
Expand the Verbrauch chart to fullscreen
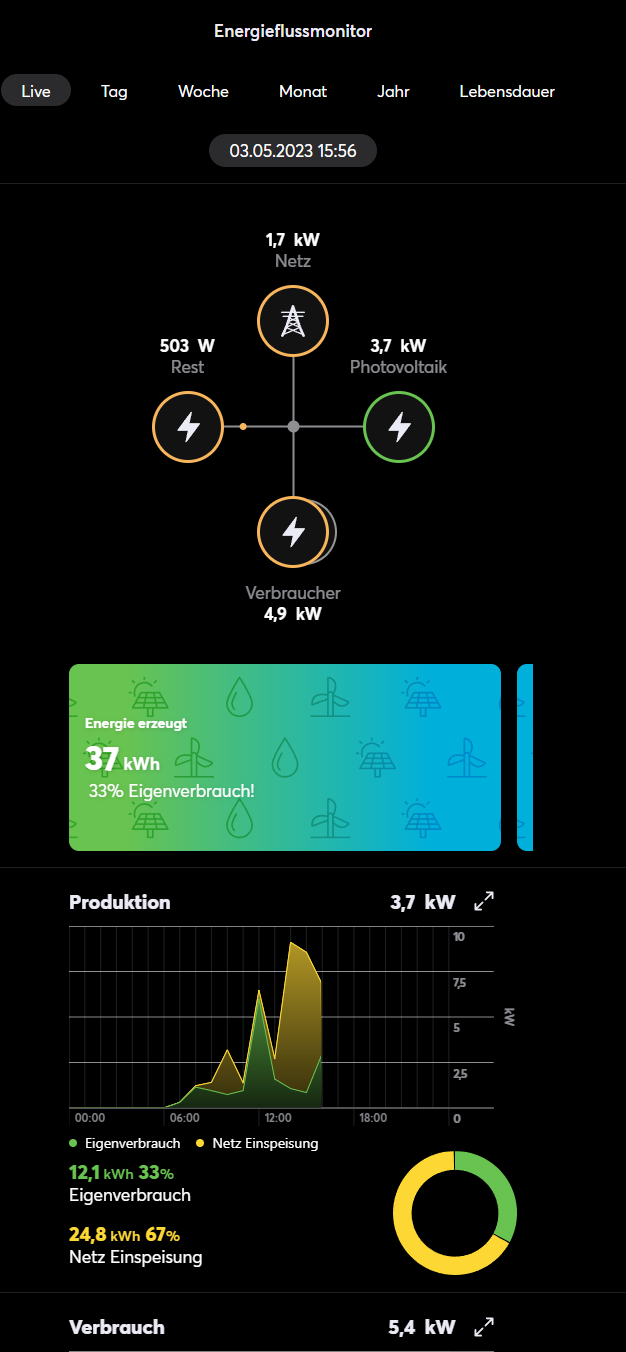[484, 1327]
